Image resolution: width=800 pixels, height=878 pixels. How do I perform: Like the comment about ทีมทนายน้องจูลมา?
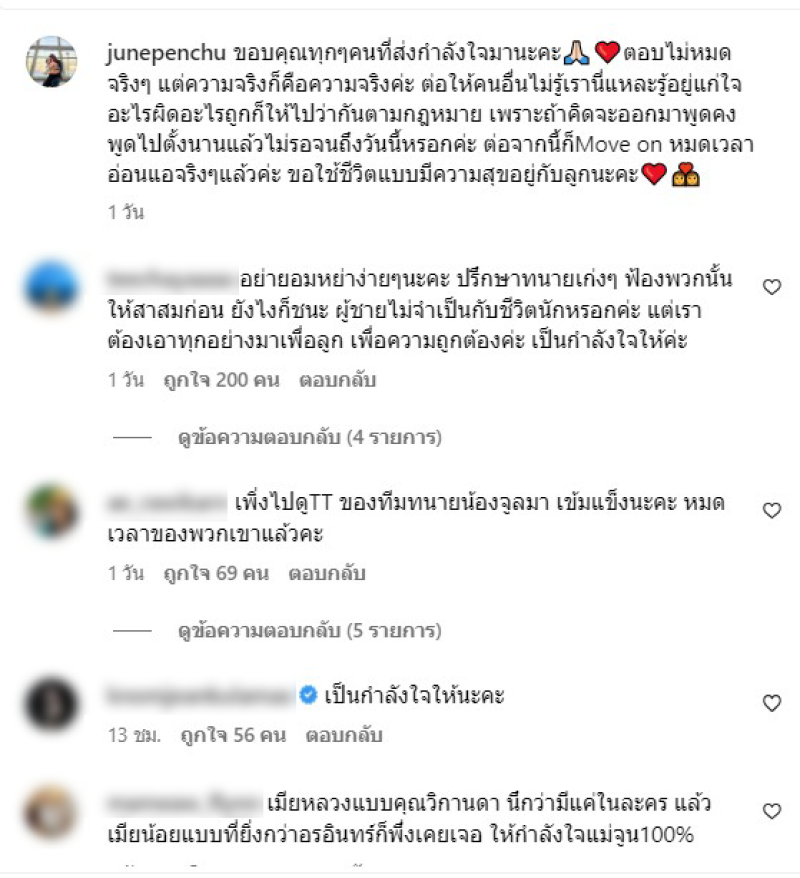771,510
